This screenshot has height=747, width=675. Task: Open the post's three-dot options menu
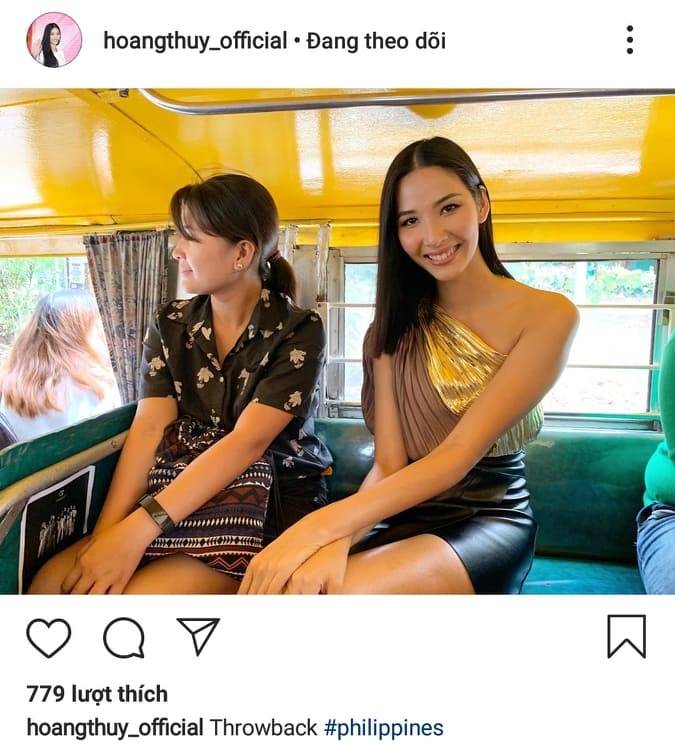tap(629, 40)
